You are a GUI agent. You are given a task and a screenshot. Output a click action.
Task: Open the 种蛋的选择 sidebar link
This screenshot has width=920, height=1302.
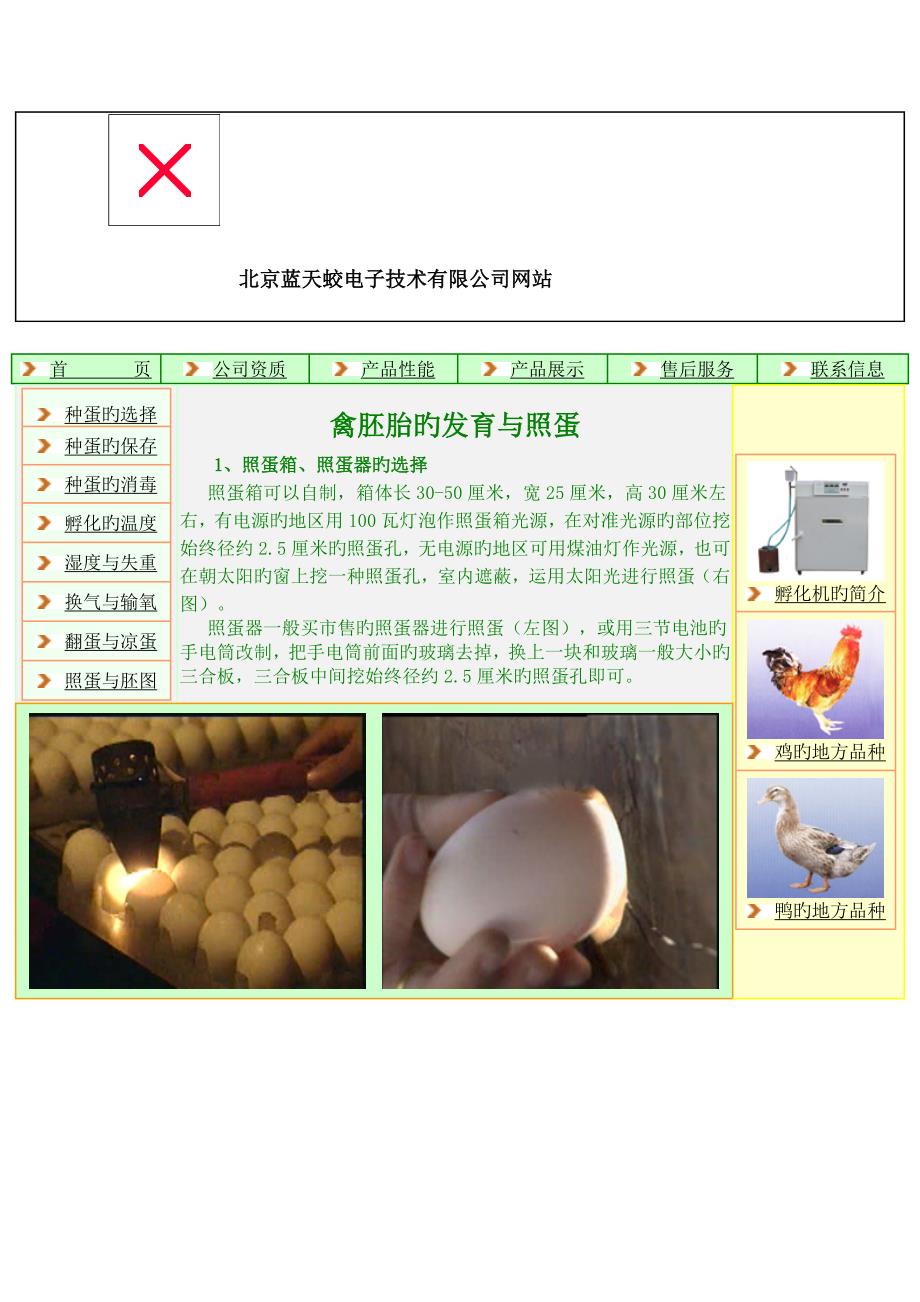pyautogui.click(x=110, y=414)
